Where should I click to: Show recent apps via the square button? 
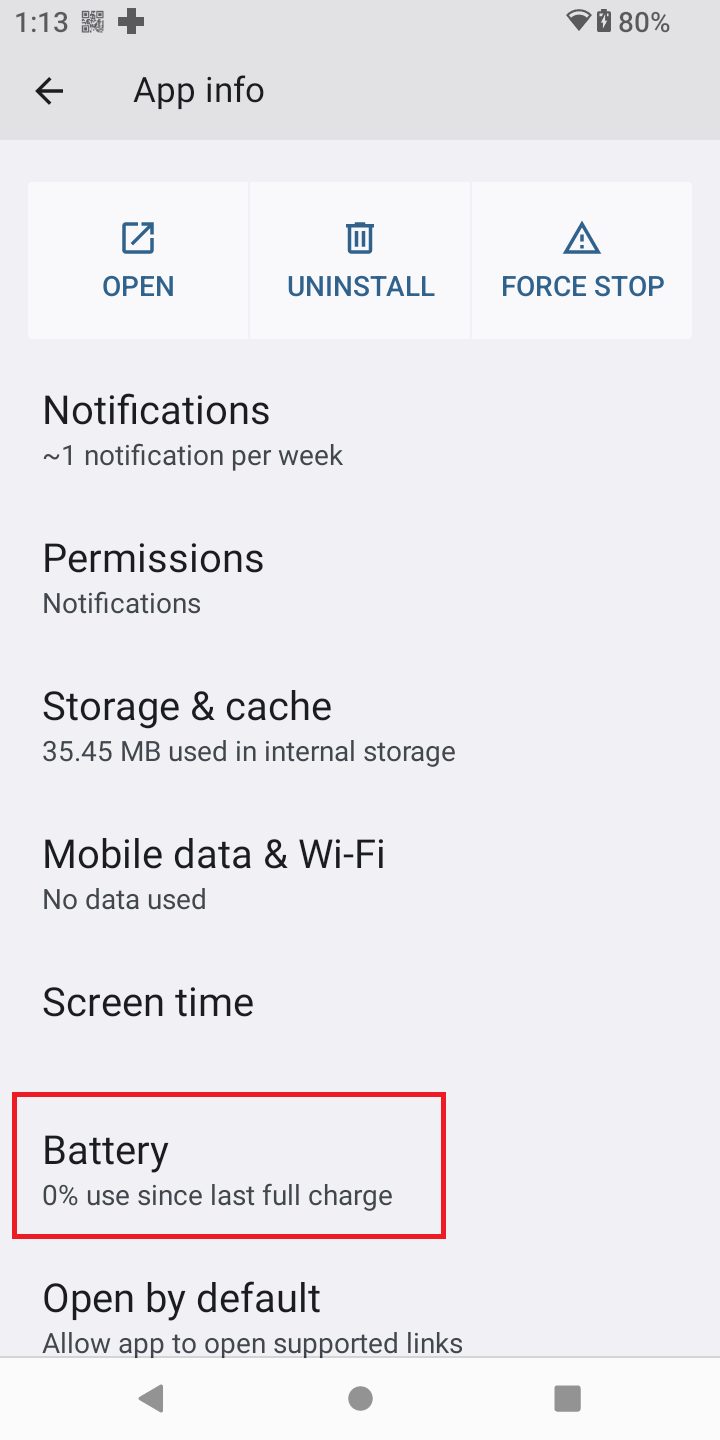pyautogui.click(x=567, y=1398)
